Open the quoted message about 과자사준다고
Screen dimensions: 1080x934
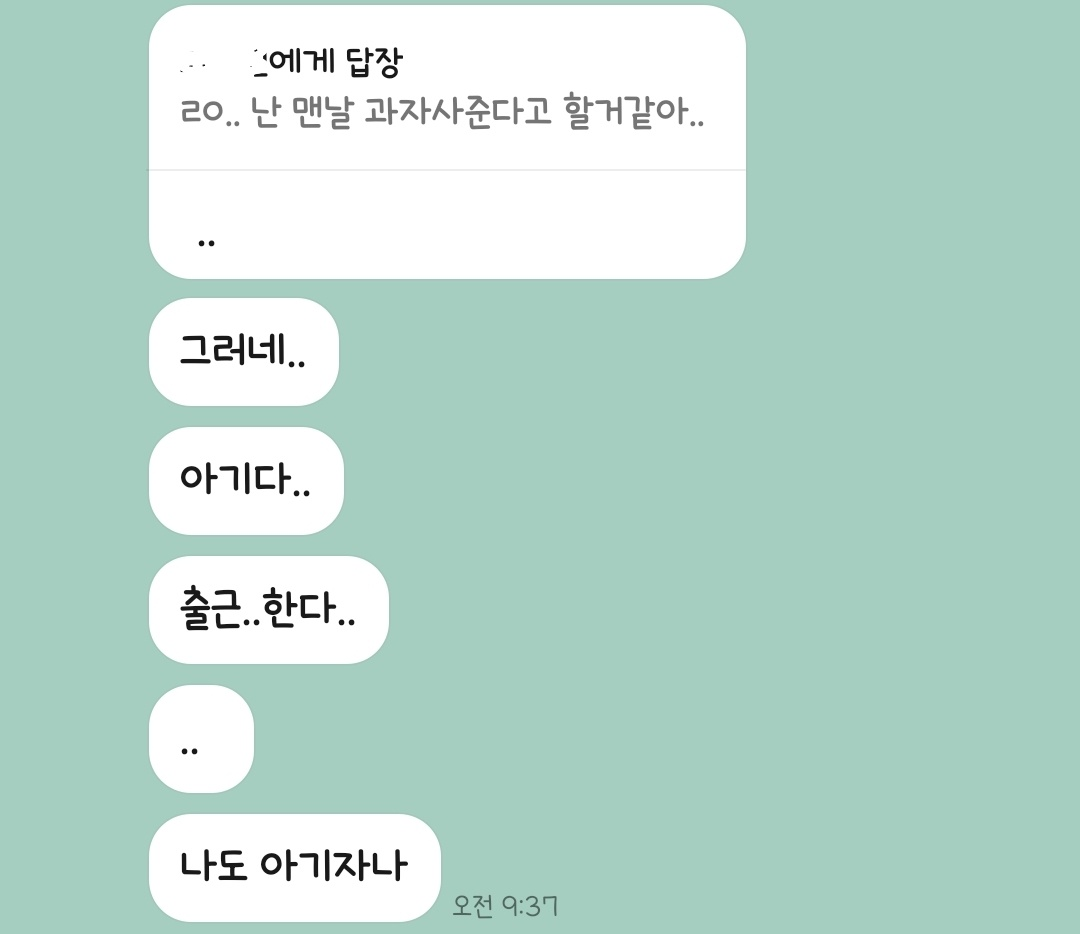pos(443,111)
